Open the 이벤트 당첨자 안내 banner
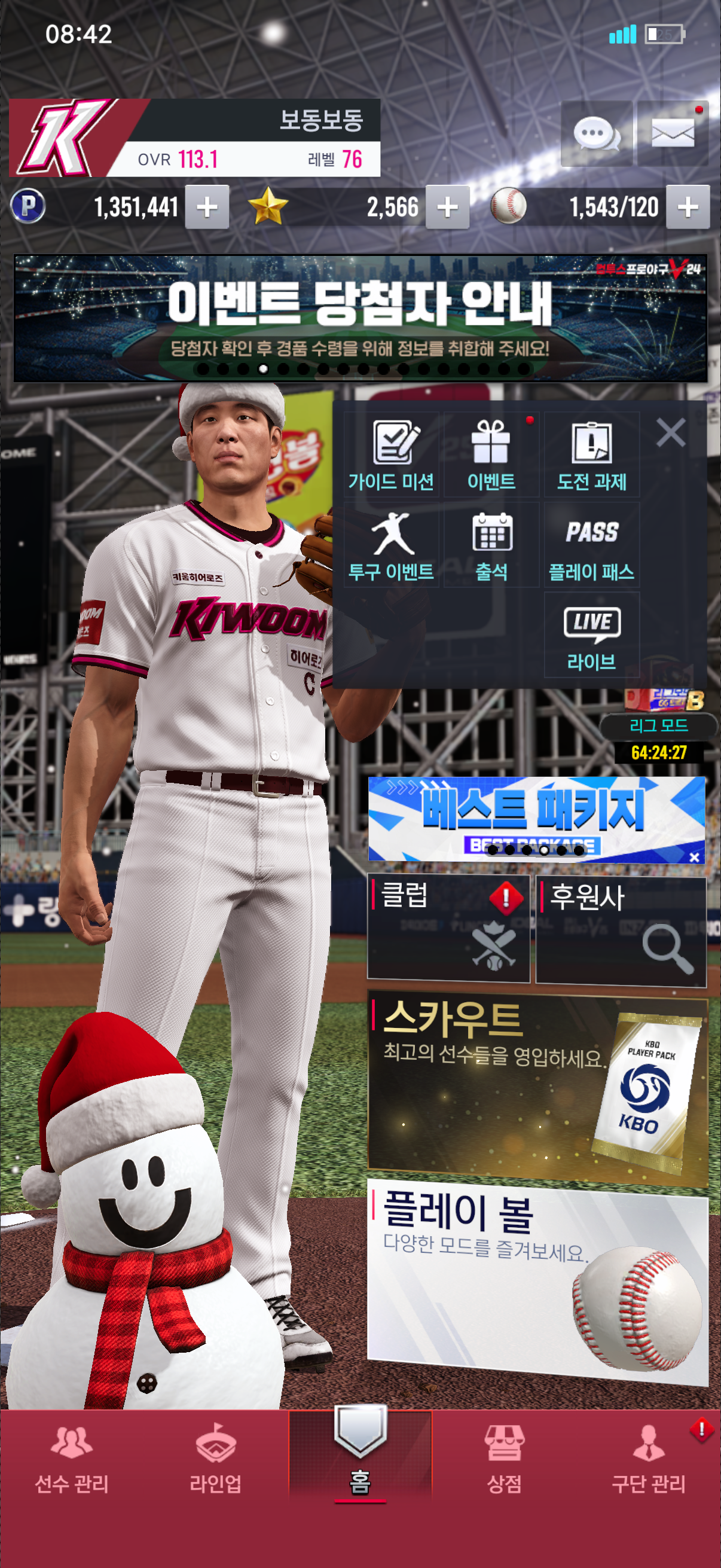The width and height of the screenshot is (721, 1568). (x=360, y=318)
